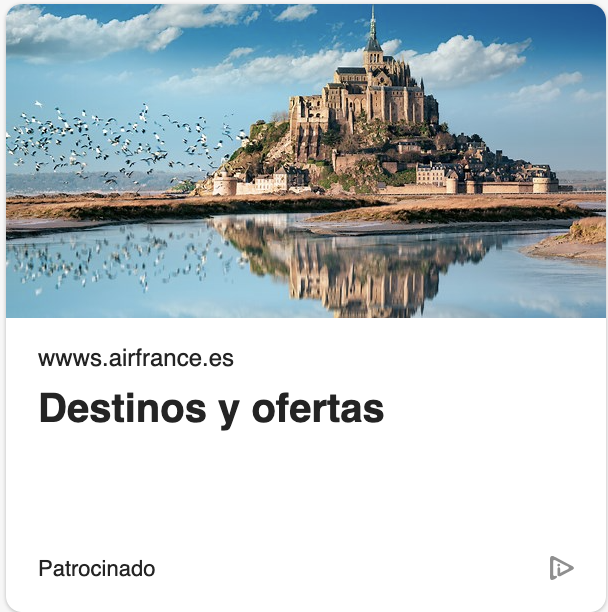Open the Air France Destinos y ofertas ad

click(211, 409)
